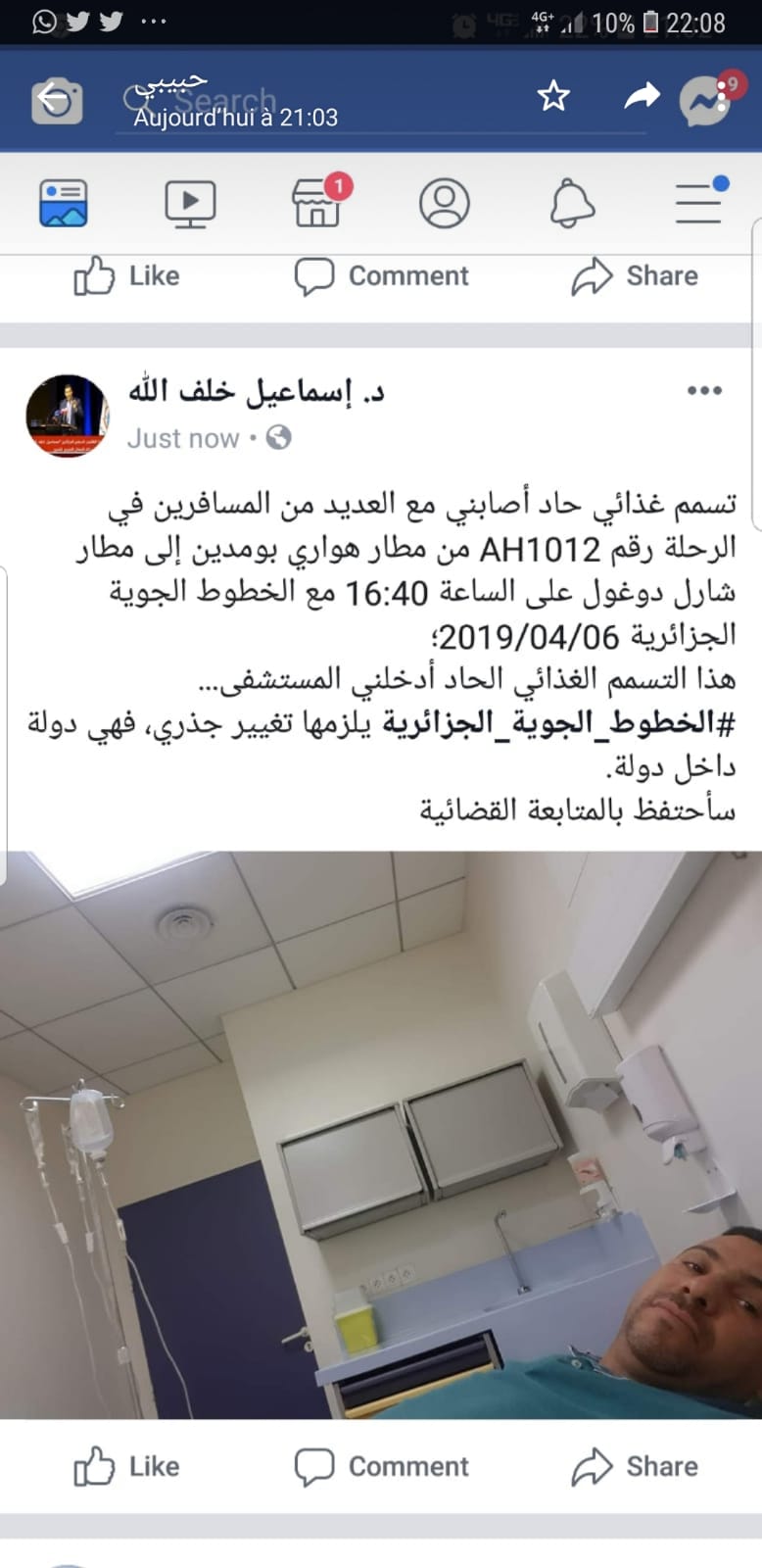Go back using the top-left arrow
762x1568 pixels.
click(56, 99)
